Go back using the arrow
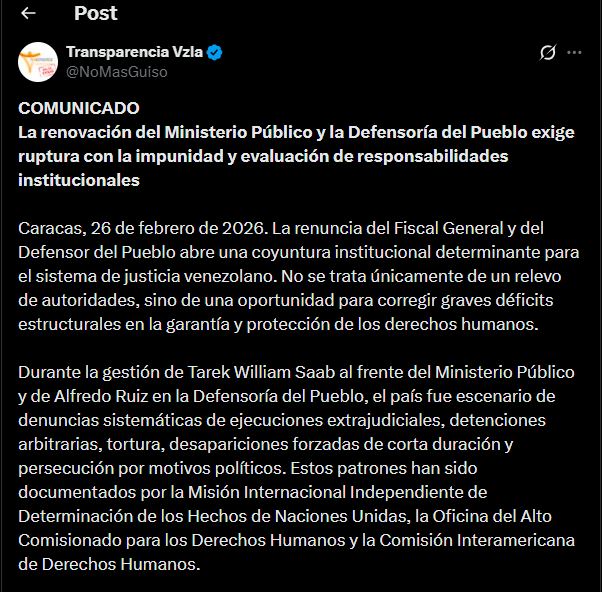 tap(28, 14)
